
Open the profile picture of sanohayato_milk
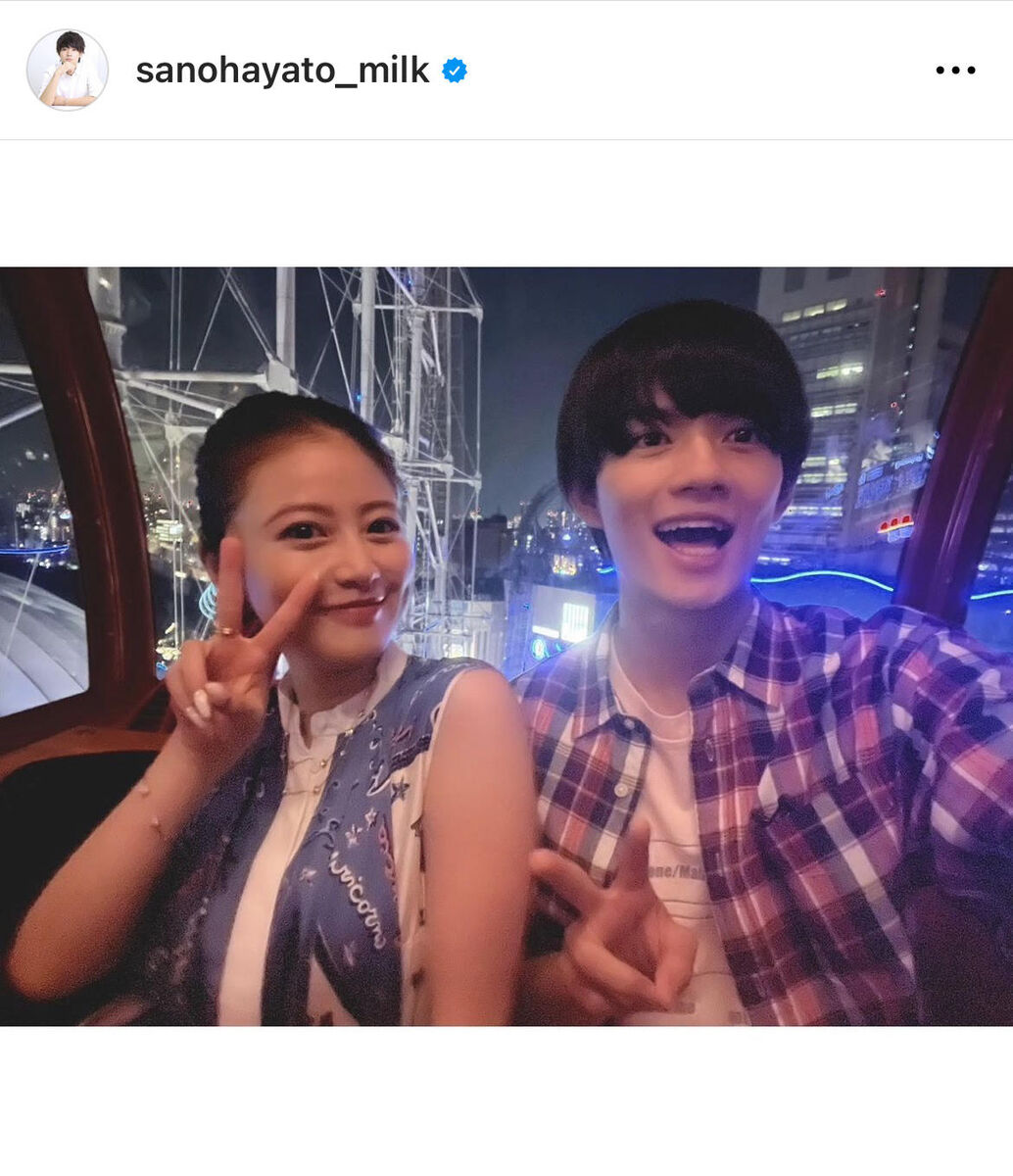point(67,70)
